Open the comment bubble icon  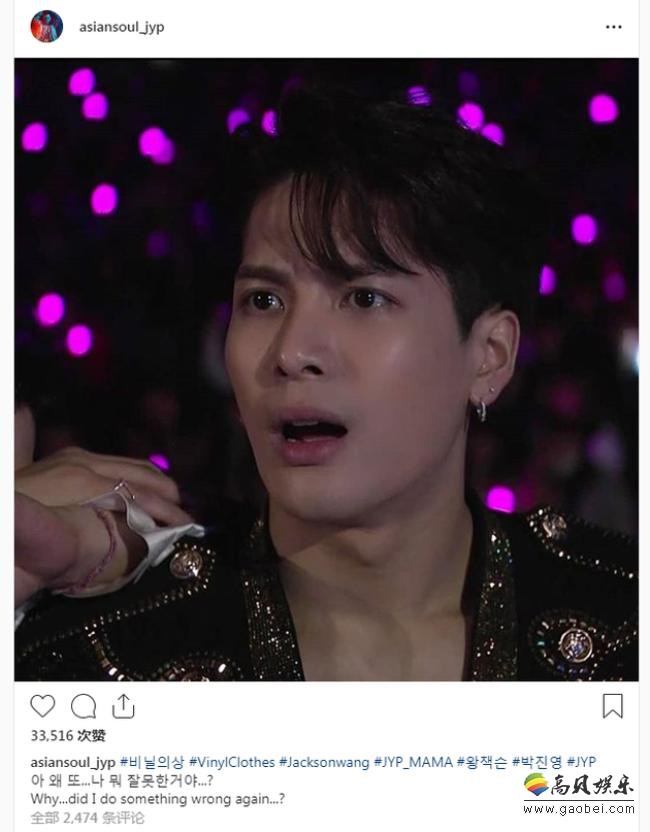point(83,706)
